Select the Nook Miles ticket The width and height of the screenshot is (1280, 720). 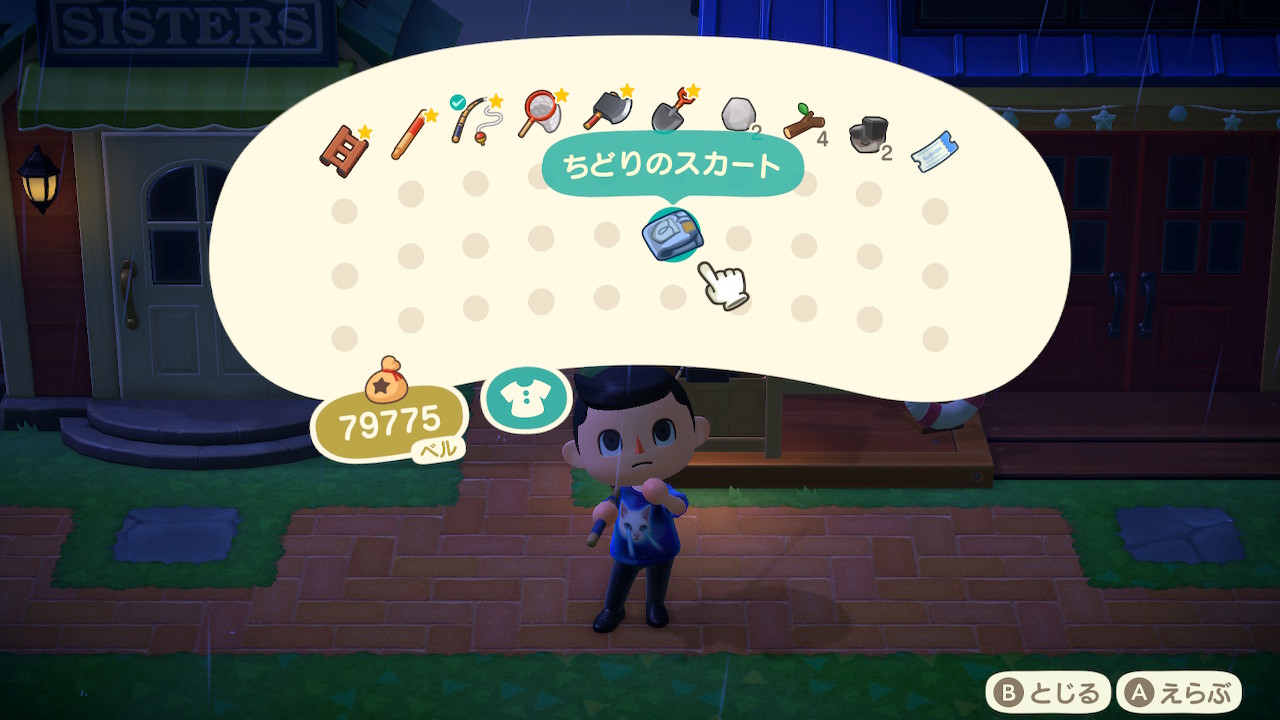(934, 154)
